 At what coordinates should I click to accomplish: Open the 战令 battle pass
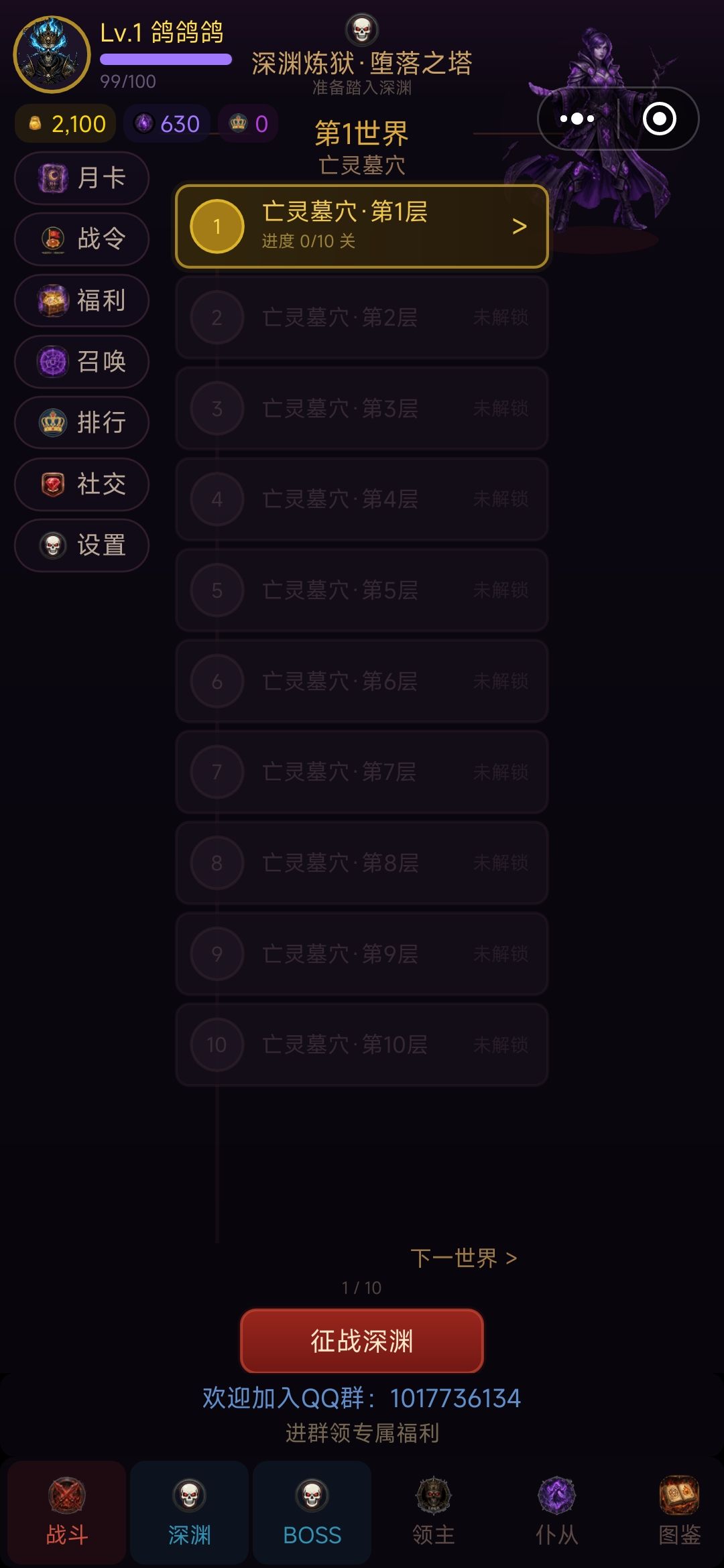[80, 239]
